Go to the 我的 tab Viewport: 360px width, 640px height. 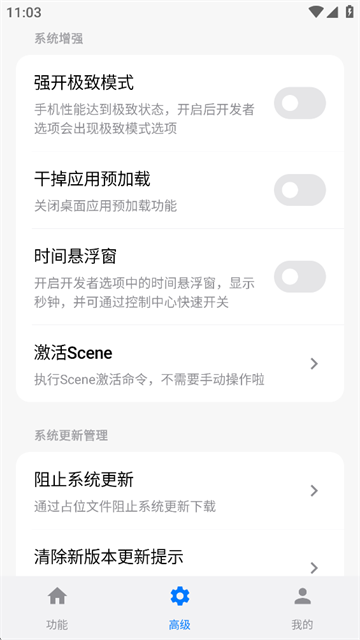302,608
